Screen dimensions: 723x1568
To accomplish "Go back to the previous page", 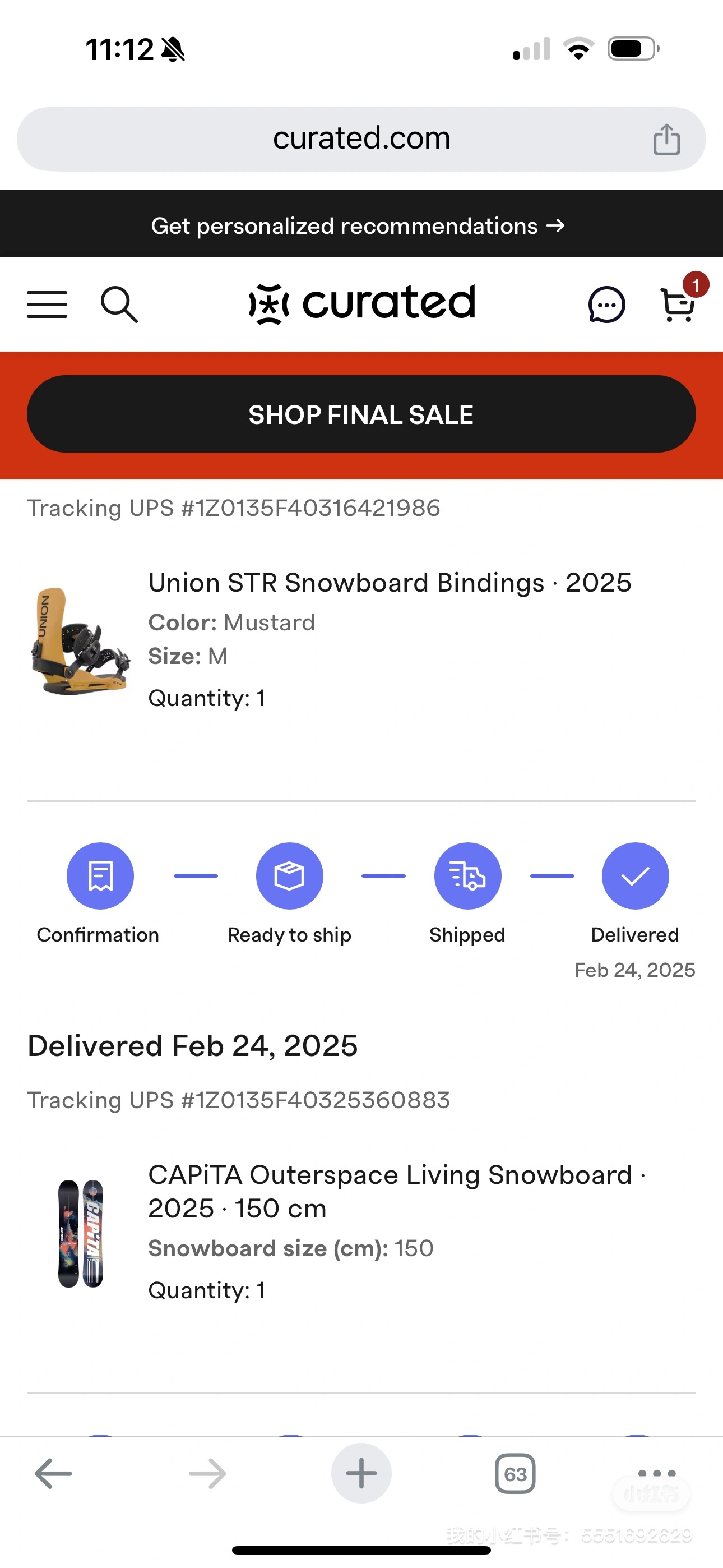I will pos(54,1474).
